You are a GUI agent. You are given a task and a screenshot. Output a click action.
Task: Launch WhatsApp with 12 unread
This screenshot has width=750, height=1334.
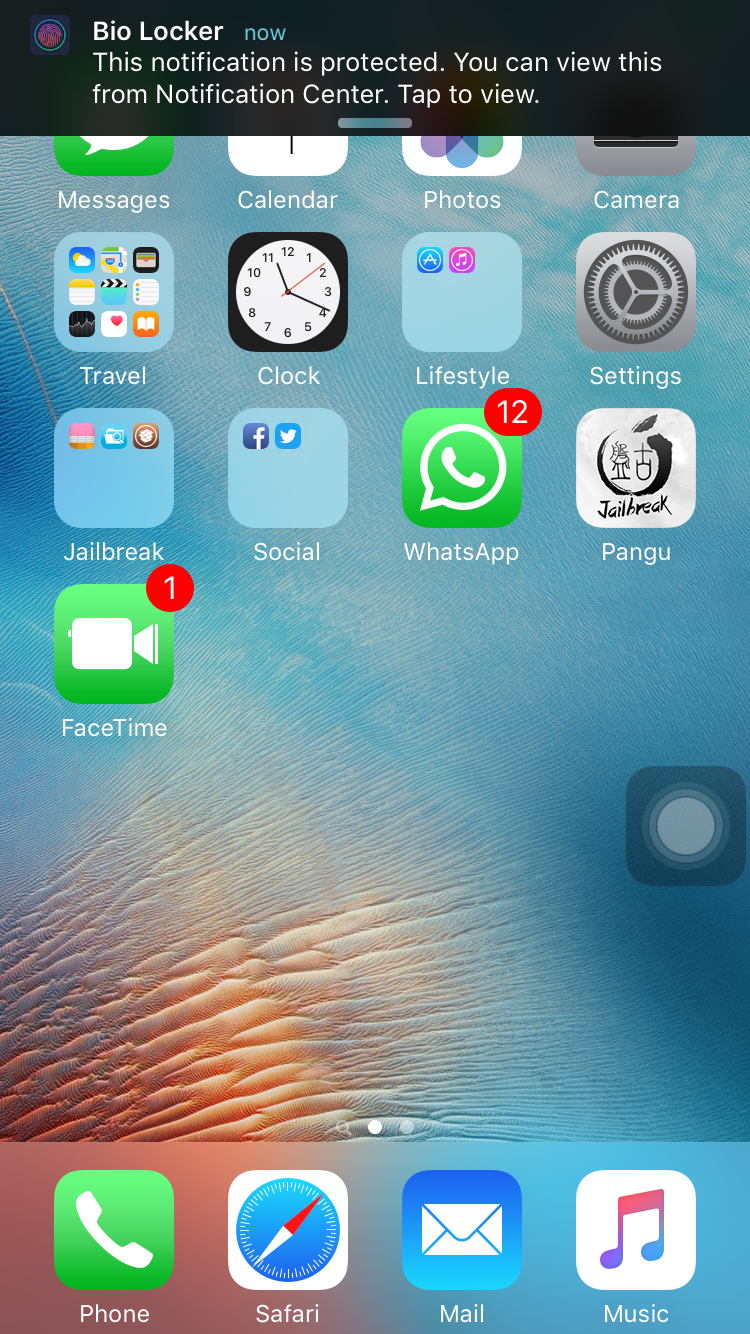[x=462, y=468]
